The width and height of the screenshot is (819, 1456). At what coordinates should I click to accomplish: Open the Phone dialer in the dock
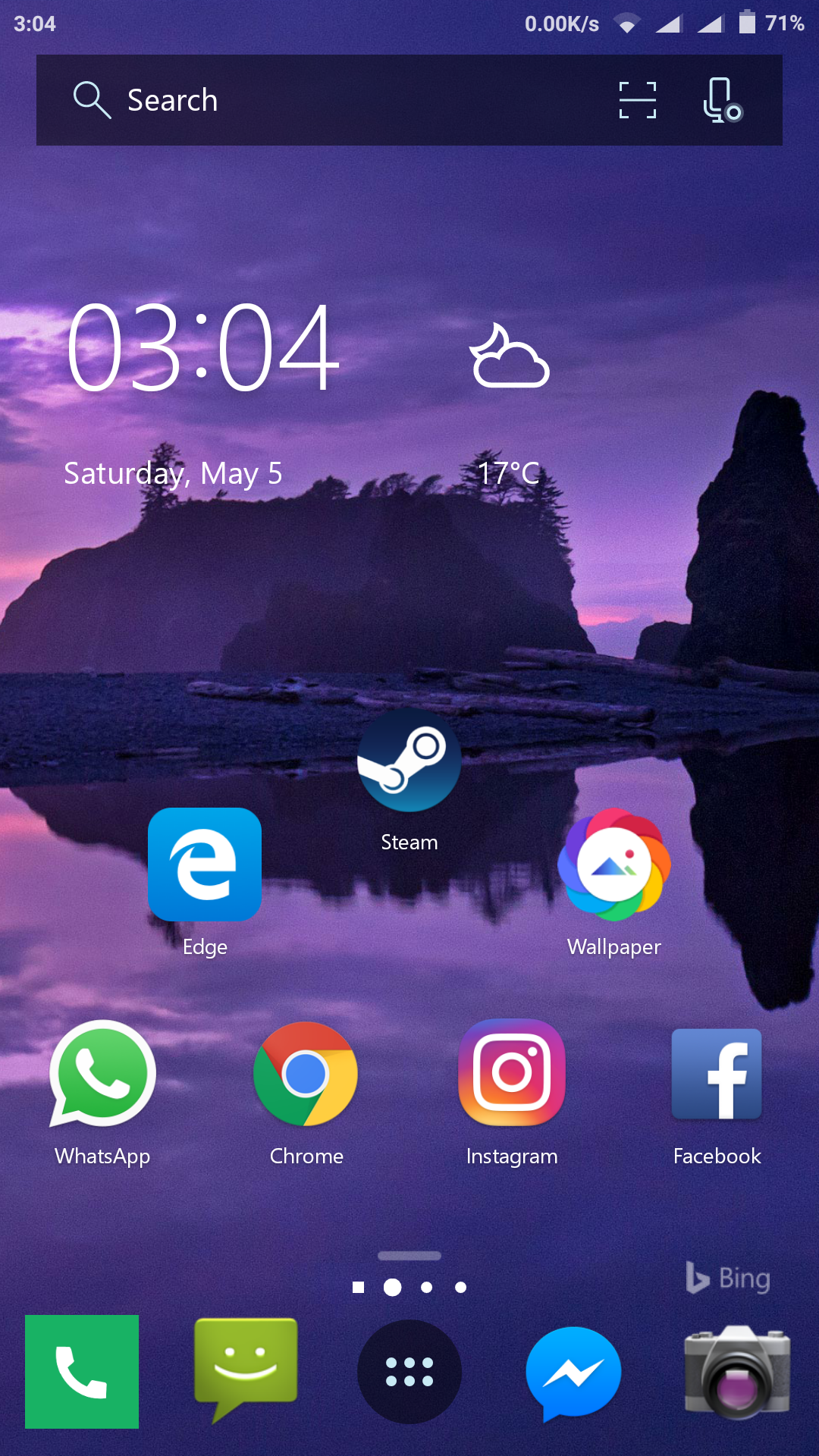tap(82, 1371)
